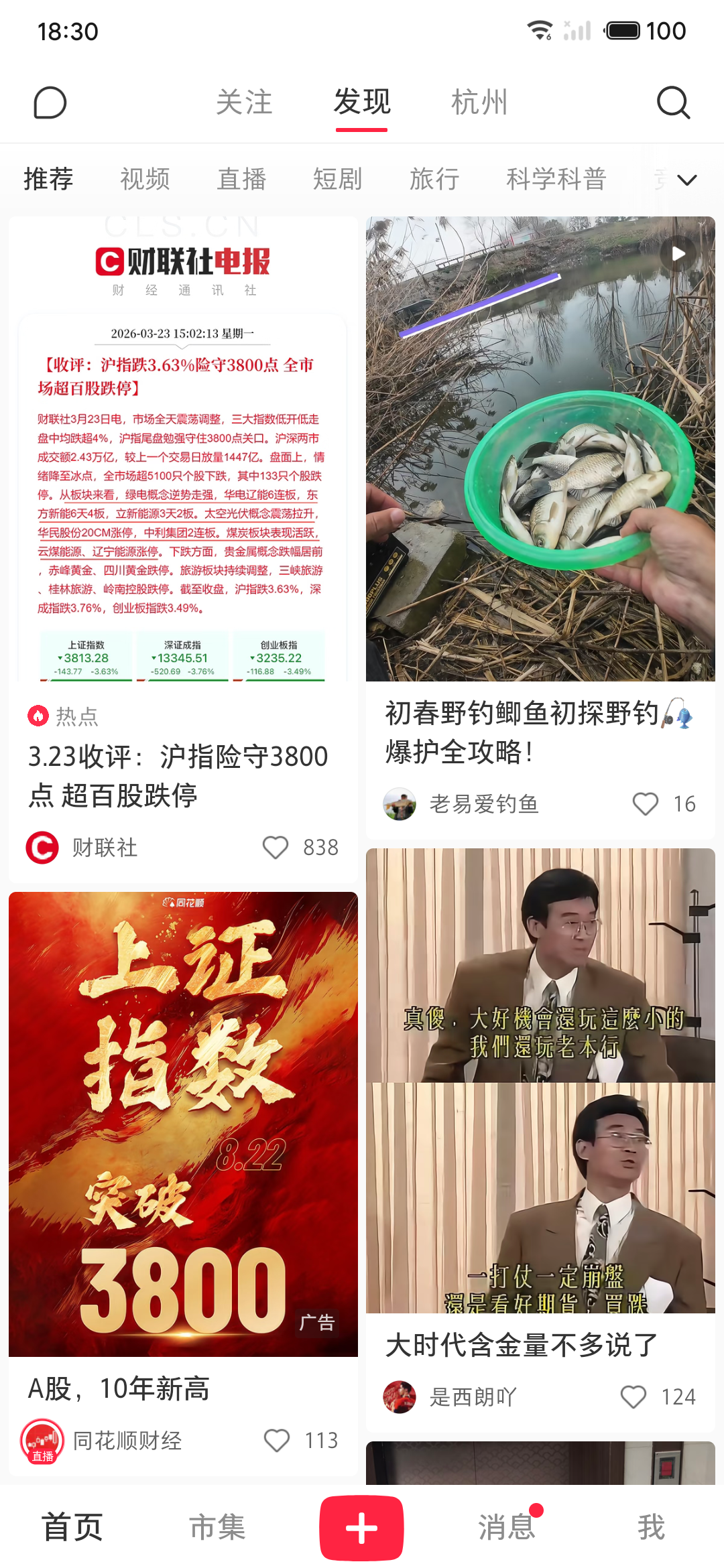Select the 旅行 category
This screenshot has width=724, height=1568.
point(434,179)
